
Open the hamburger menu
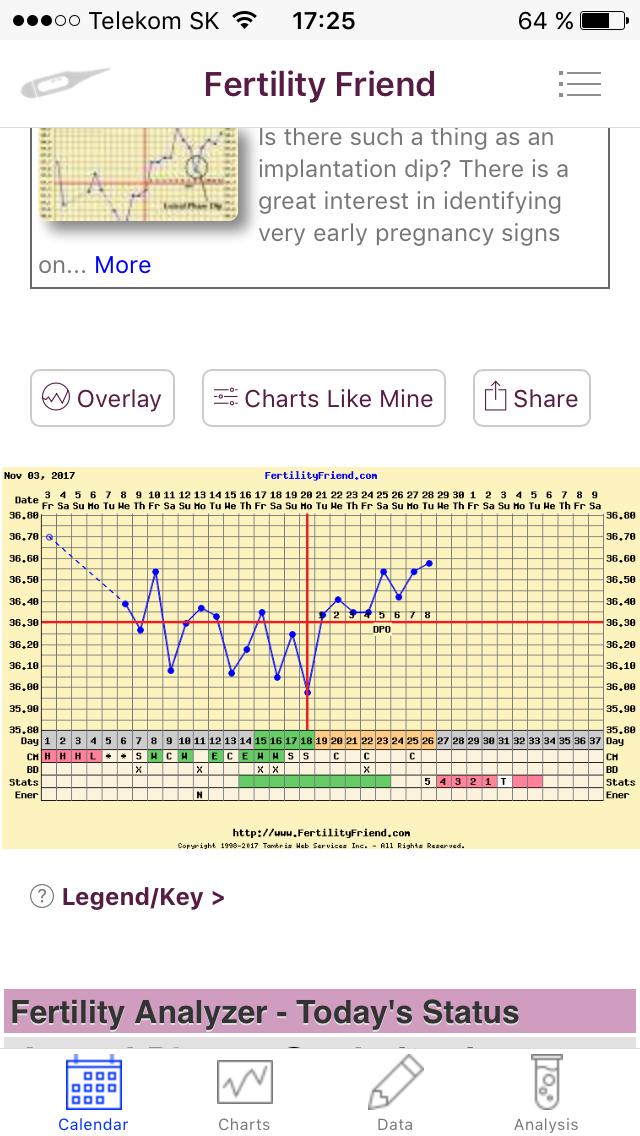(580, 84)
